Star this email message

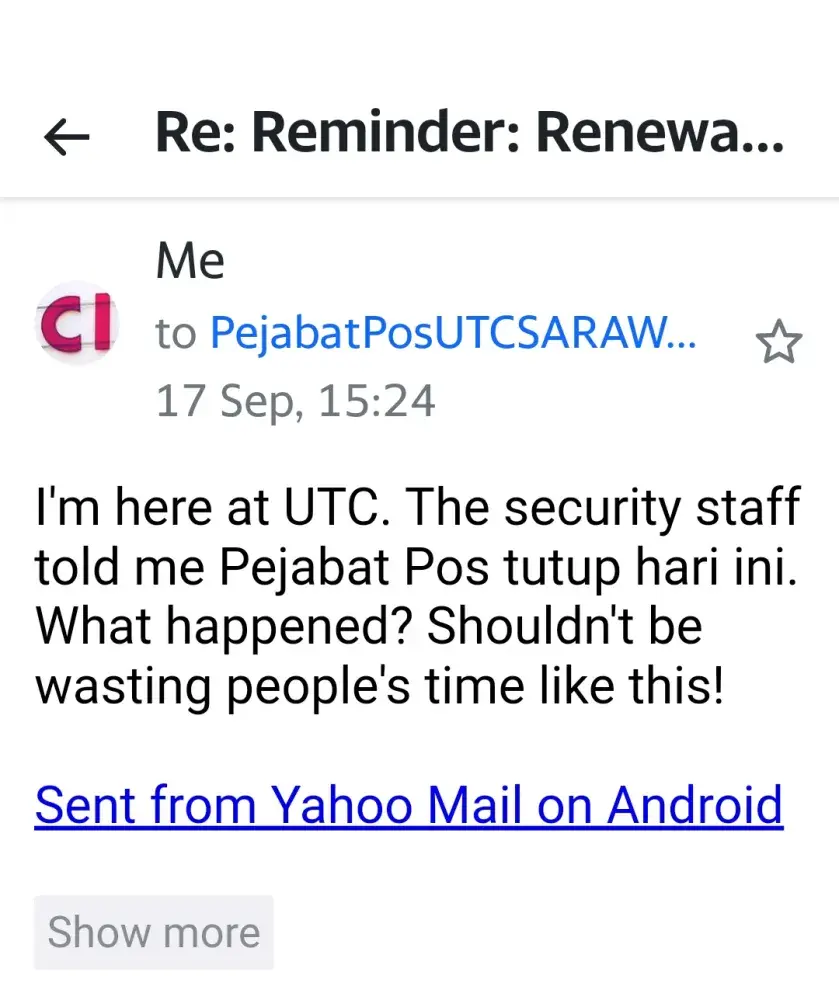(778, 343)
